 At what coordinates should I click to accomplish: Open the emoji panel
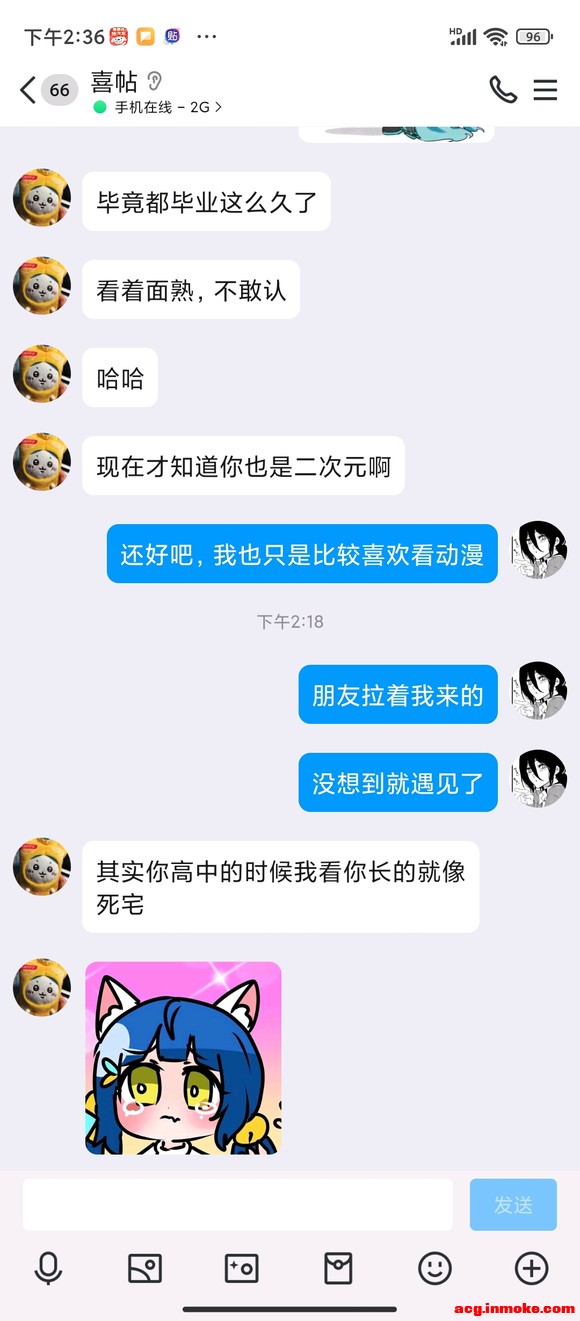[435, 1269]
